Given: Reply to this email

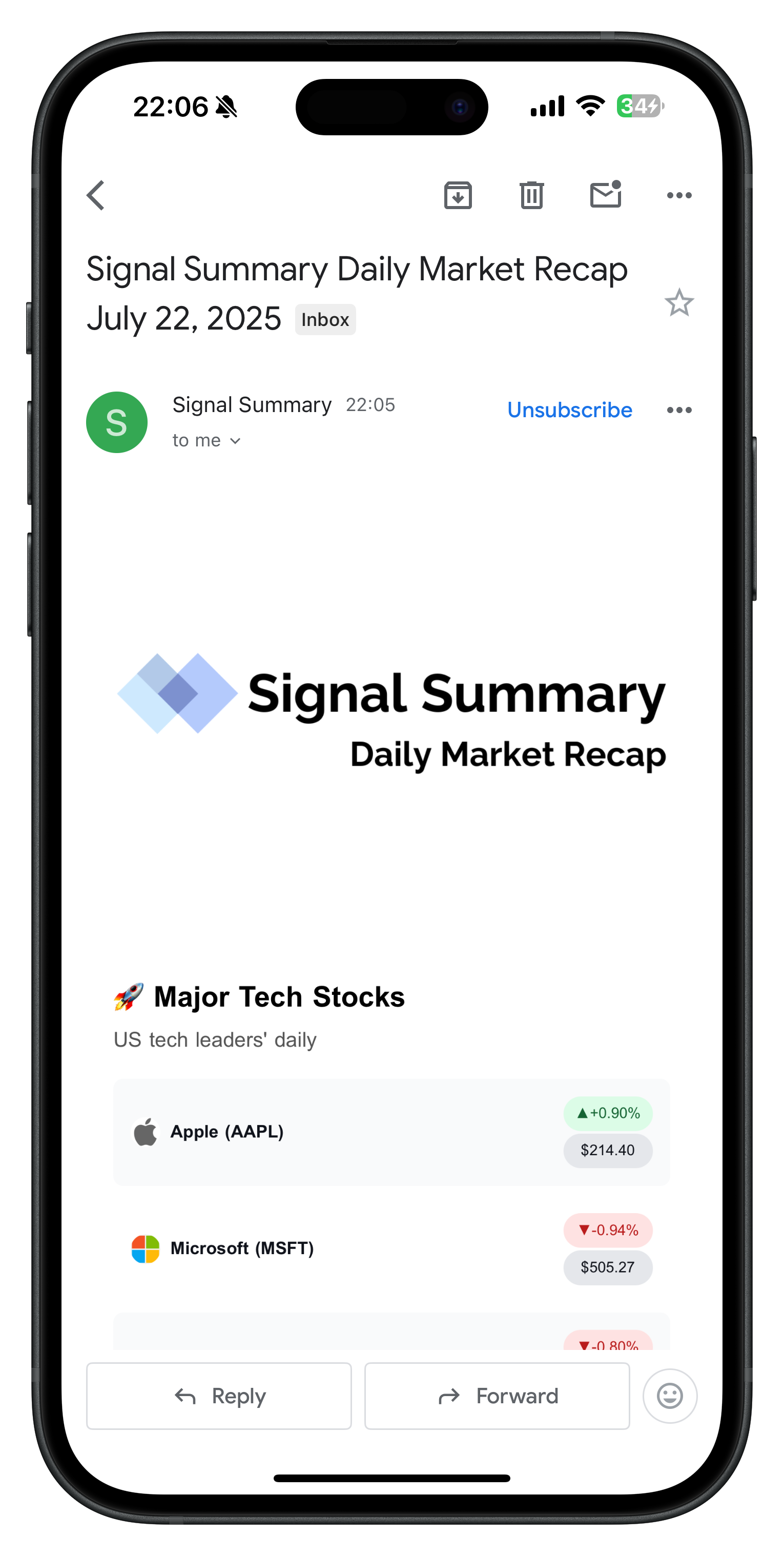Looking at the screenshot, I should [x=219, y=1396].
